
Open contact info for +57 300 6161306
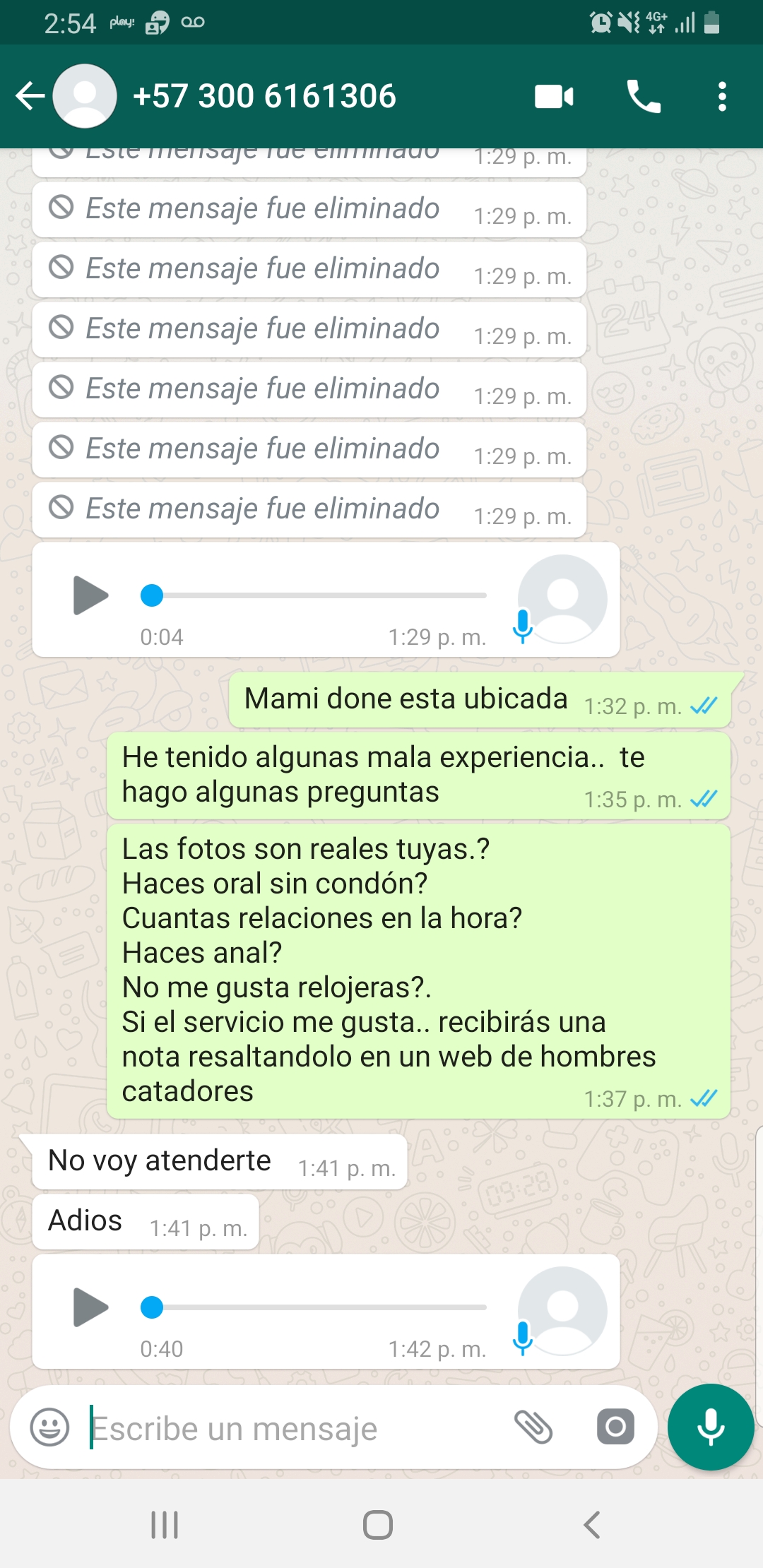point(264,96)
